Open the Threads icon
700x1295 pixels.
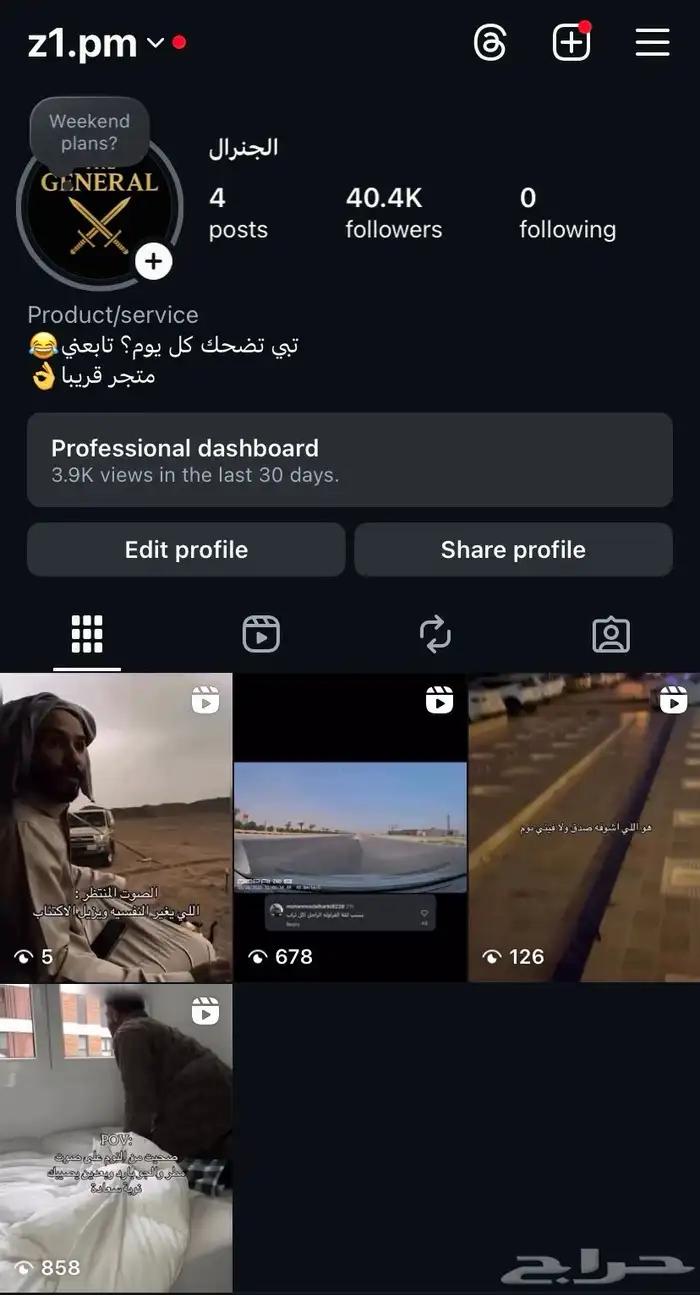490,43
